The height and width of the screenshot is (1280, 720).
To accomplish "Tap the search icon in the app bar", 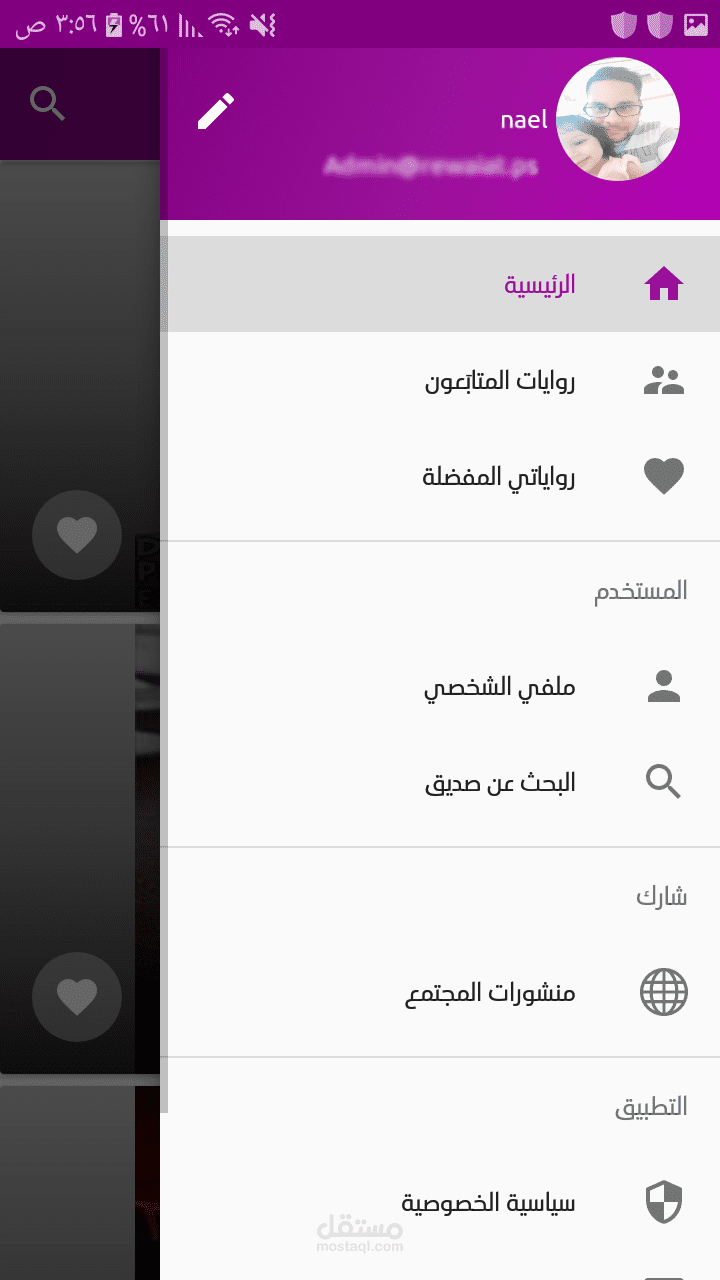I will coord(48,103).
